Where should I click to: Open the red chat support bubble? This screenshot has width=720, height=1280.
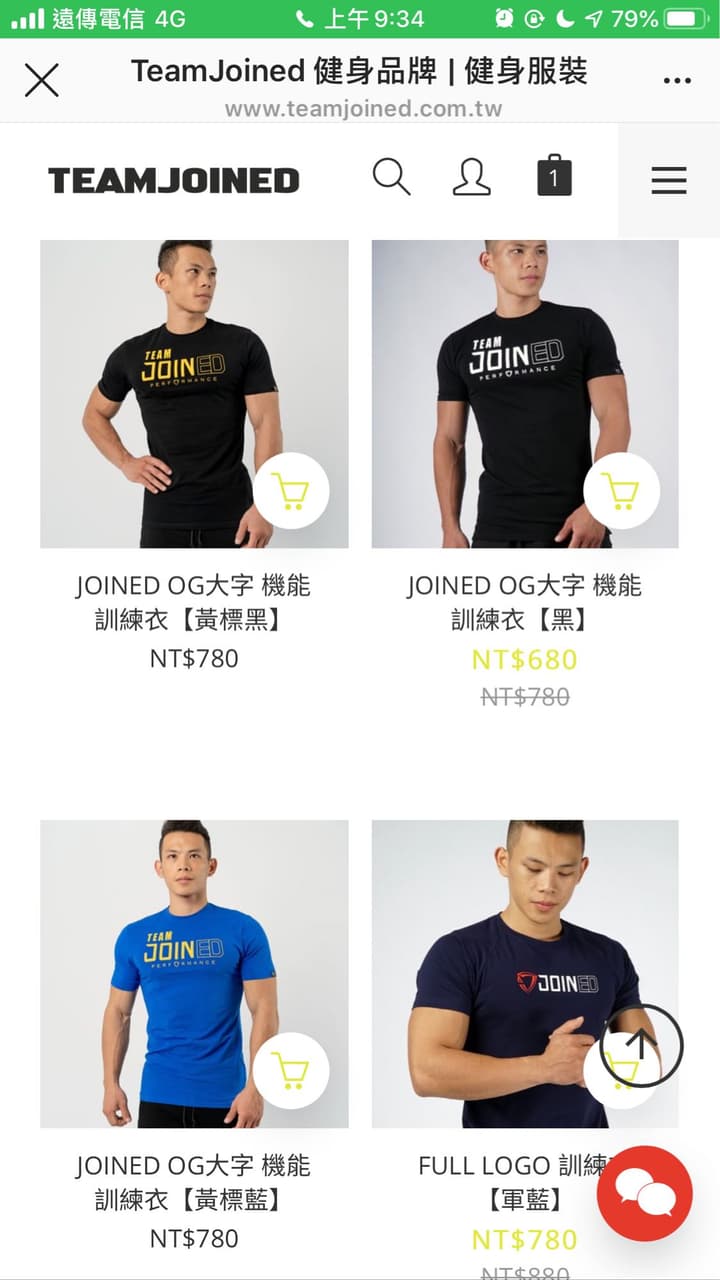[644, 1193]
